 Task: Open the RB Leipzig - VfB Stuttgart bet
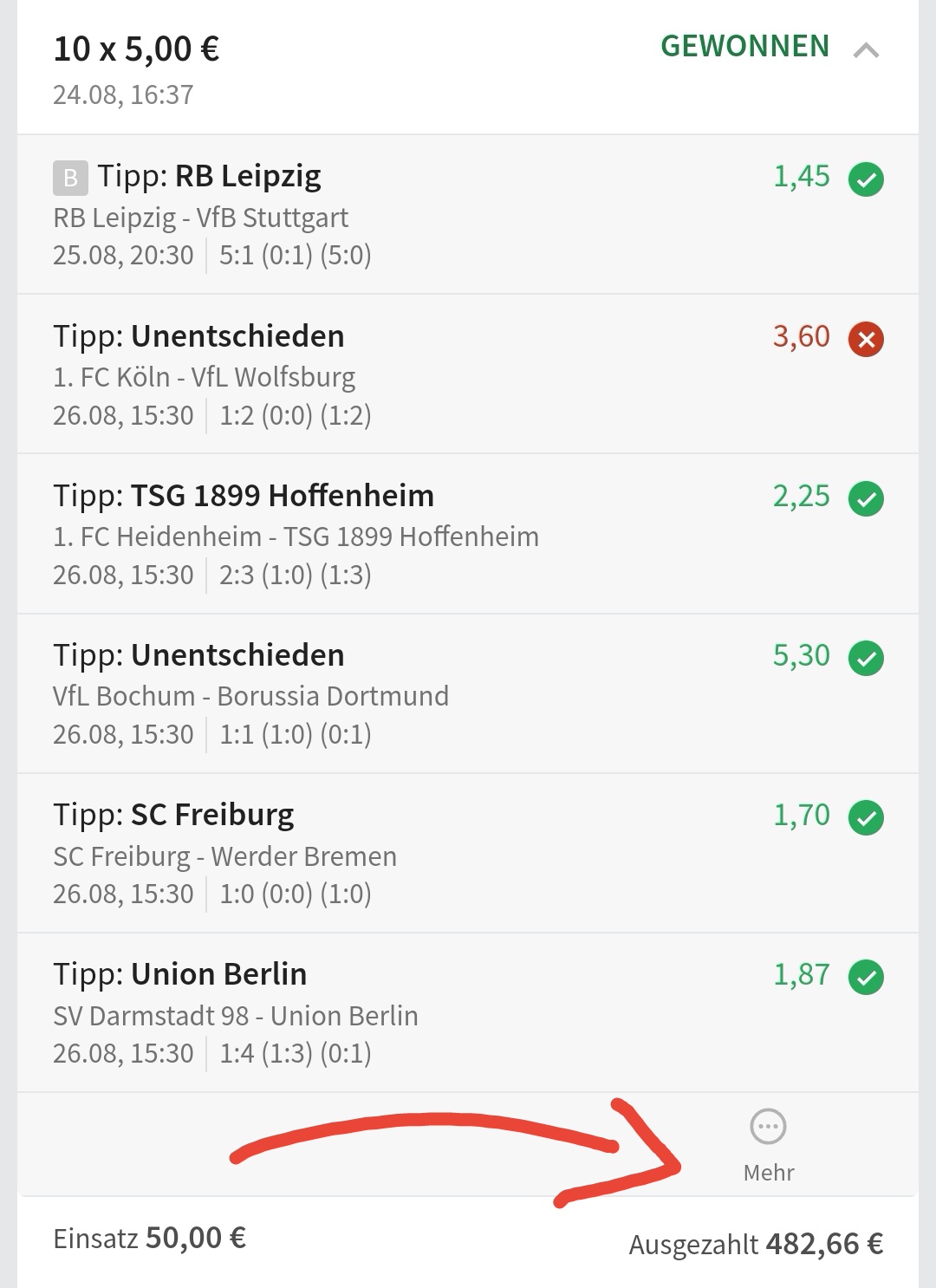(x=468, y=215)
